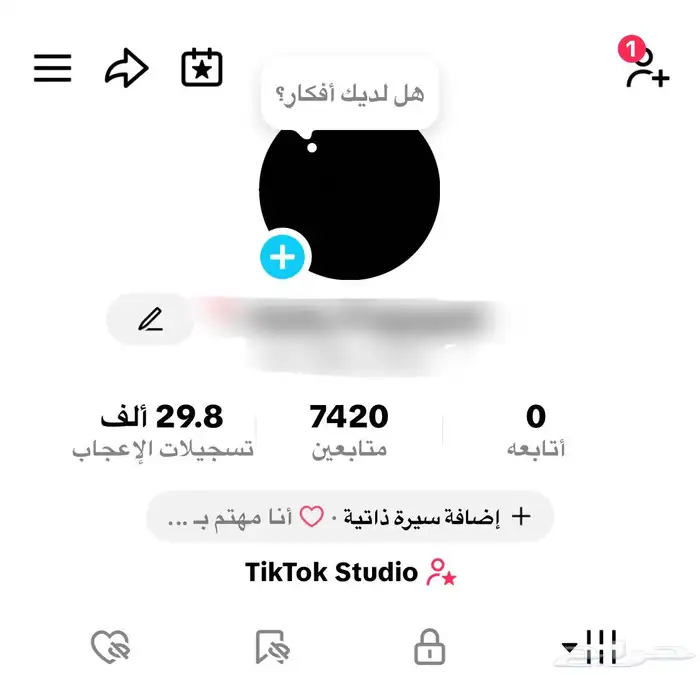Open the hamburger menu
The height and width of the screenshot is (675, 700).
coord(53,68)
